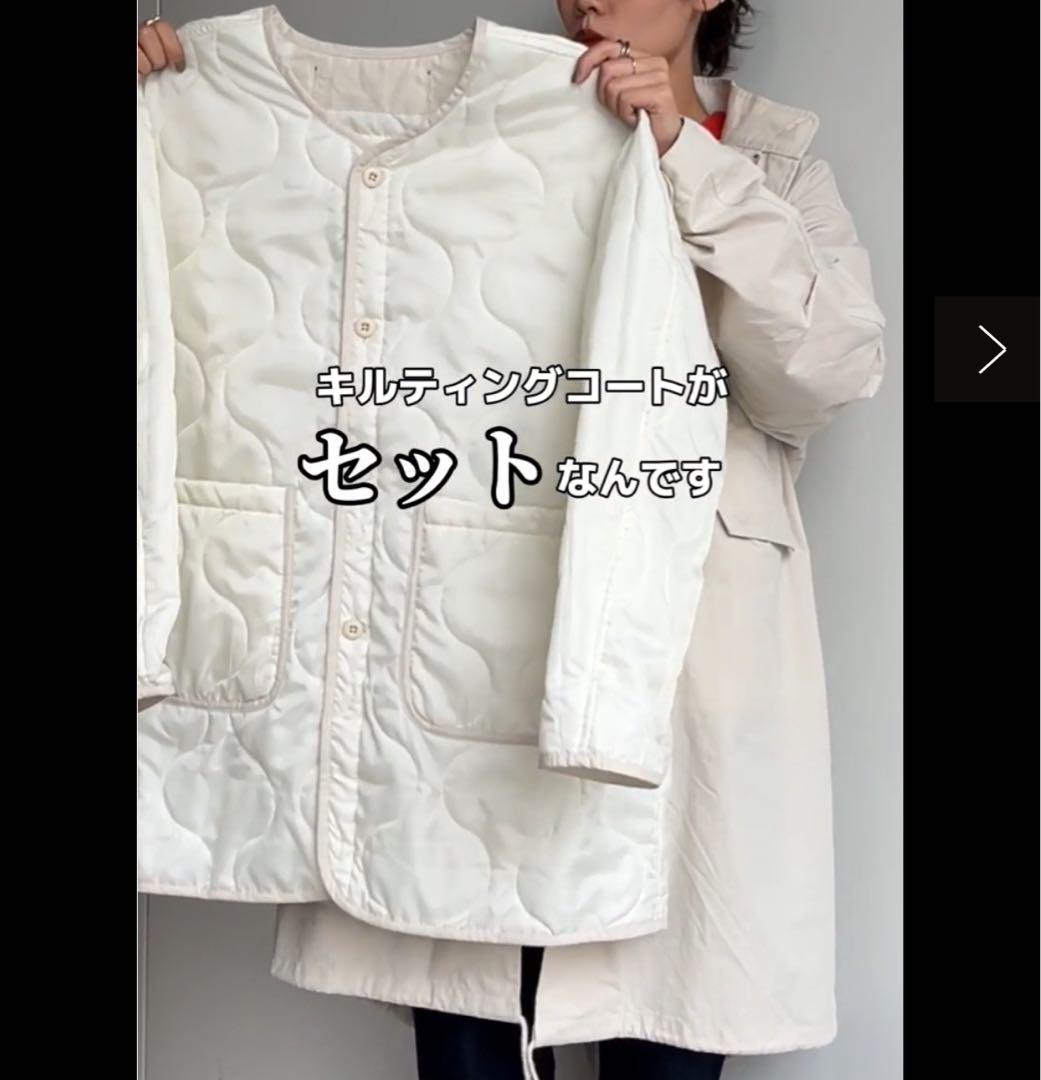Click the top button of the quilted liner
Viewport: 1041px width, 1080px height.
click(x=370, y=175)
